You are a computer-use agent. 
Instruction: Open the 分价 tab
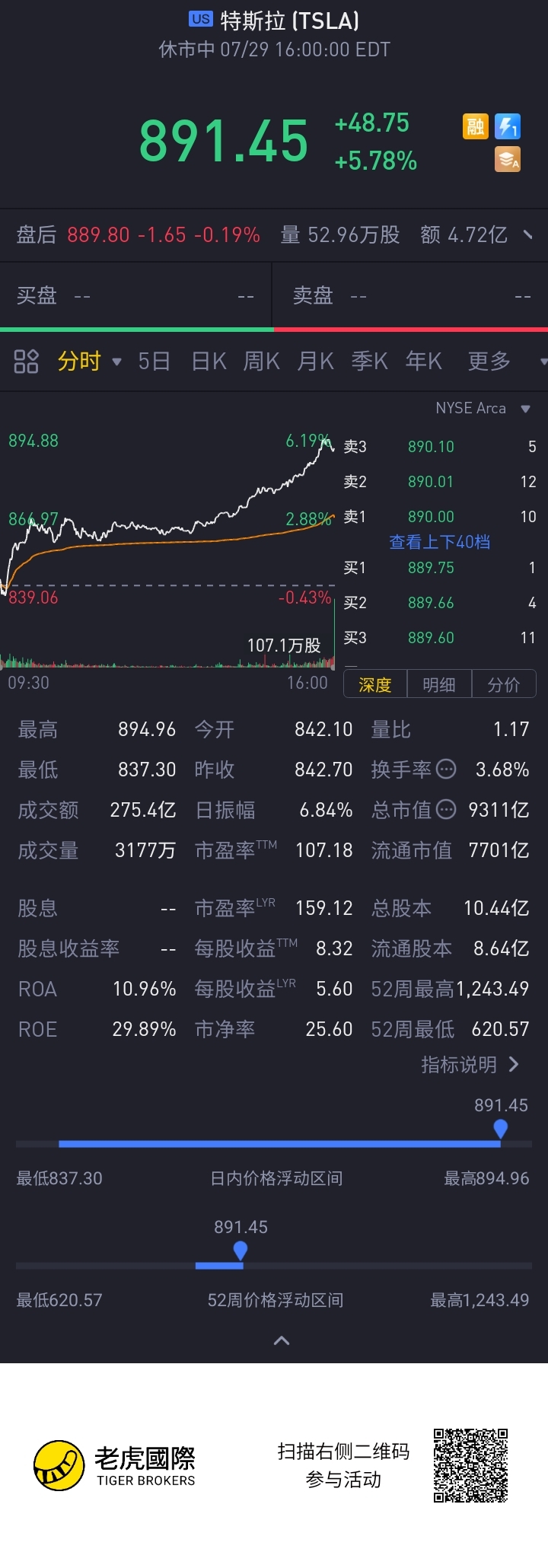504,685
